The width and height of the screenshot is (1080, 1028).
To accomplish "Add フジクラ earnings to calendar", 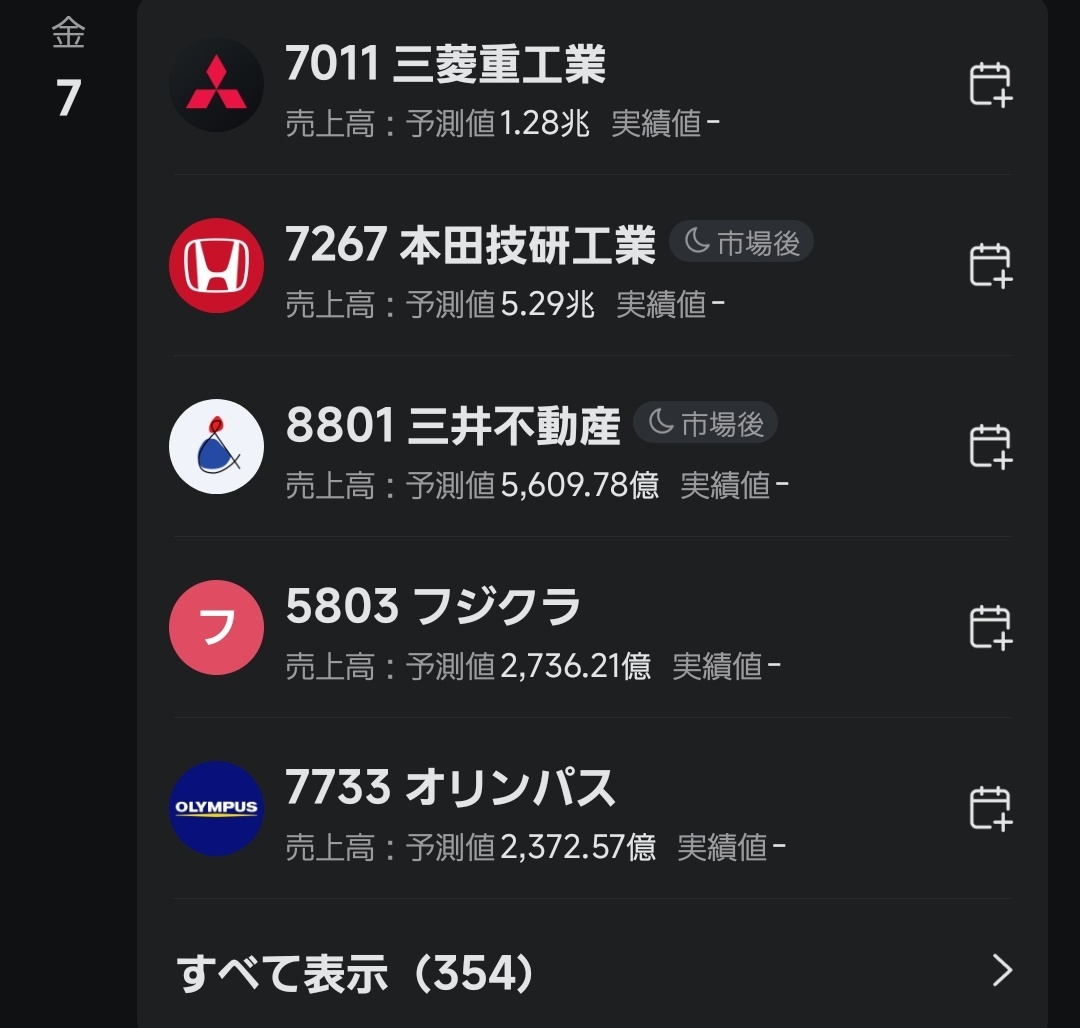I will (990, 627).
